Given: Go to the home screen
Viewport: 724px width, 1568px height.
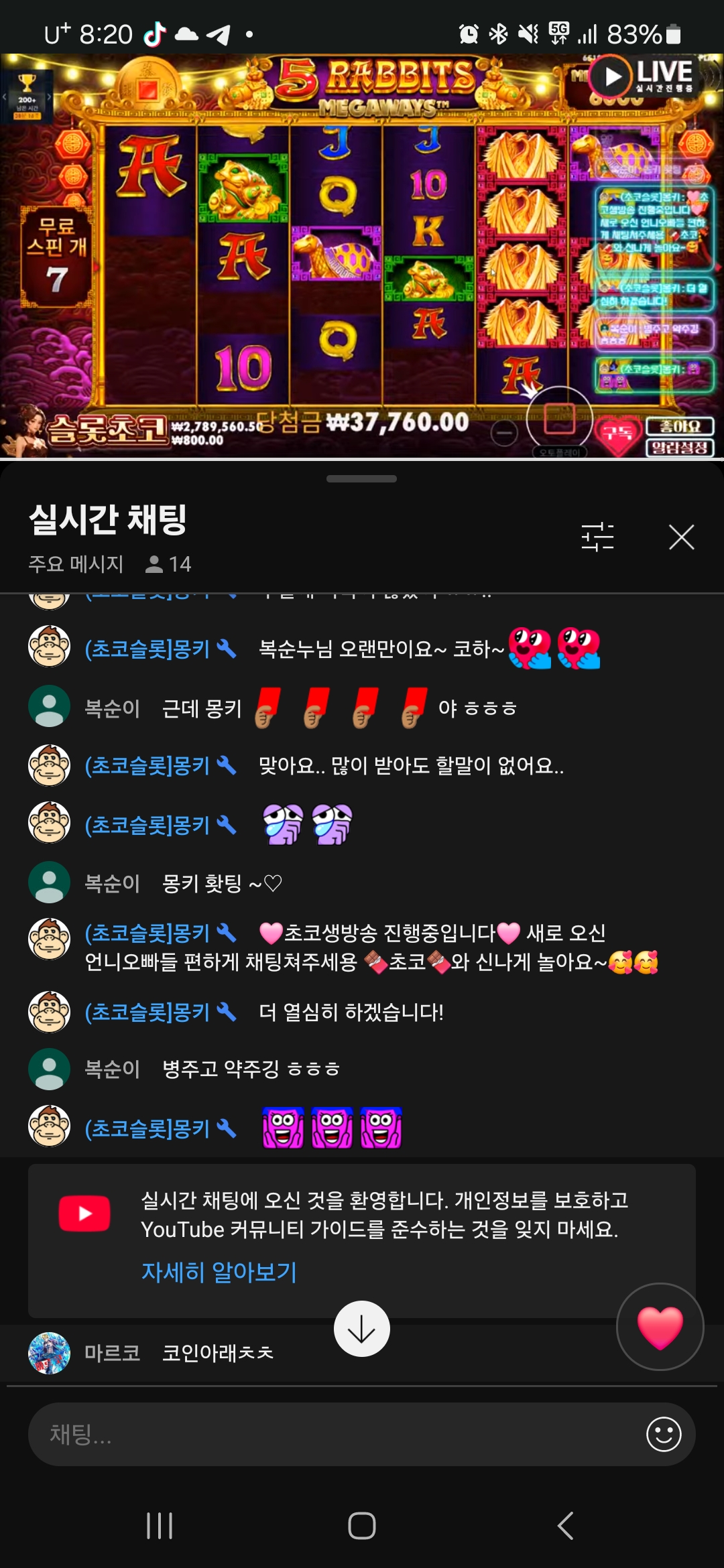Looking at the screenshot, I should 361,1526.
